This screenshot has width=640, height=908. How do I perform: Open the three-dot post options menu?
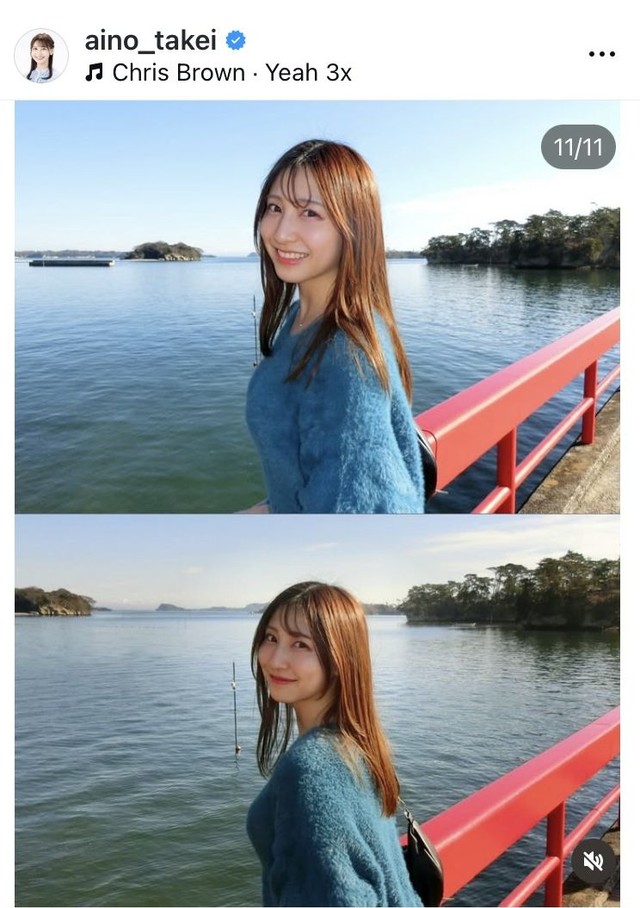pyautogui.click(x=601, y=53)
